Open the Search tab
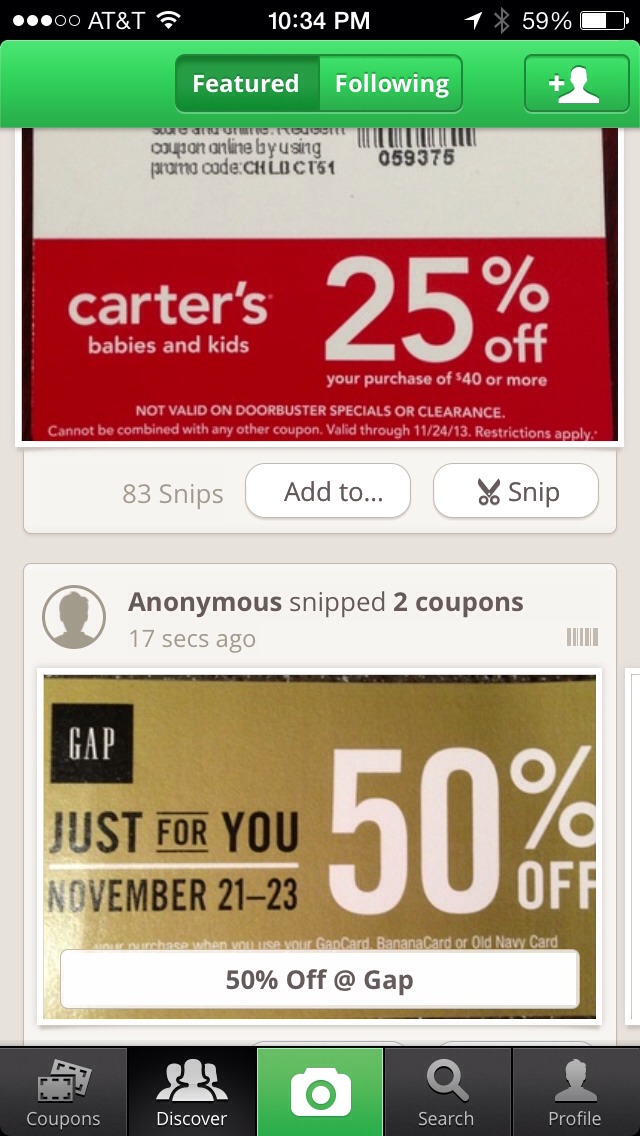 point(447,1091)
